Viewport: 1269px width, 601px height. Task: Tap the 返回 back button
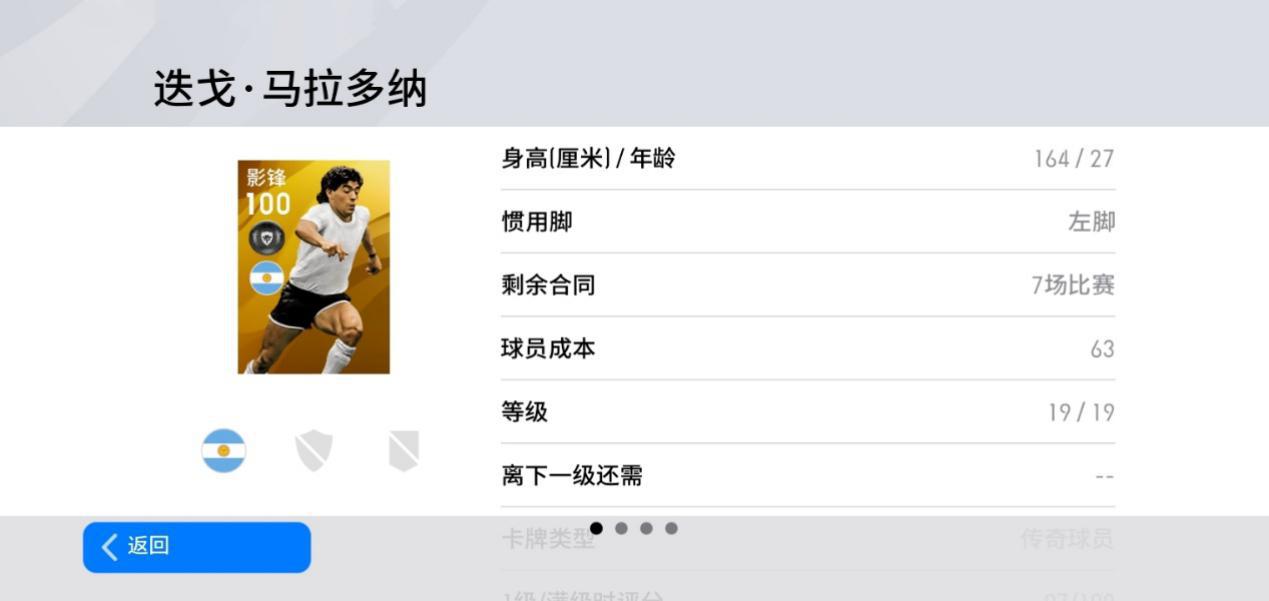196,547
